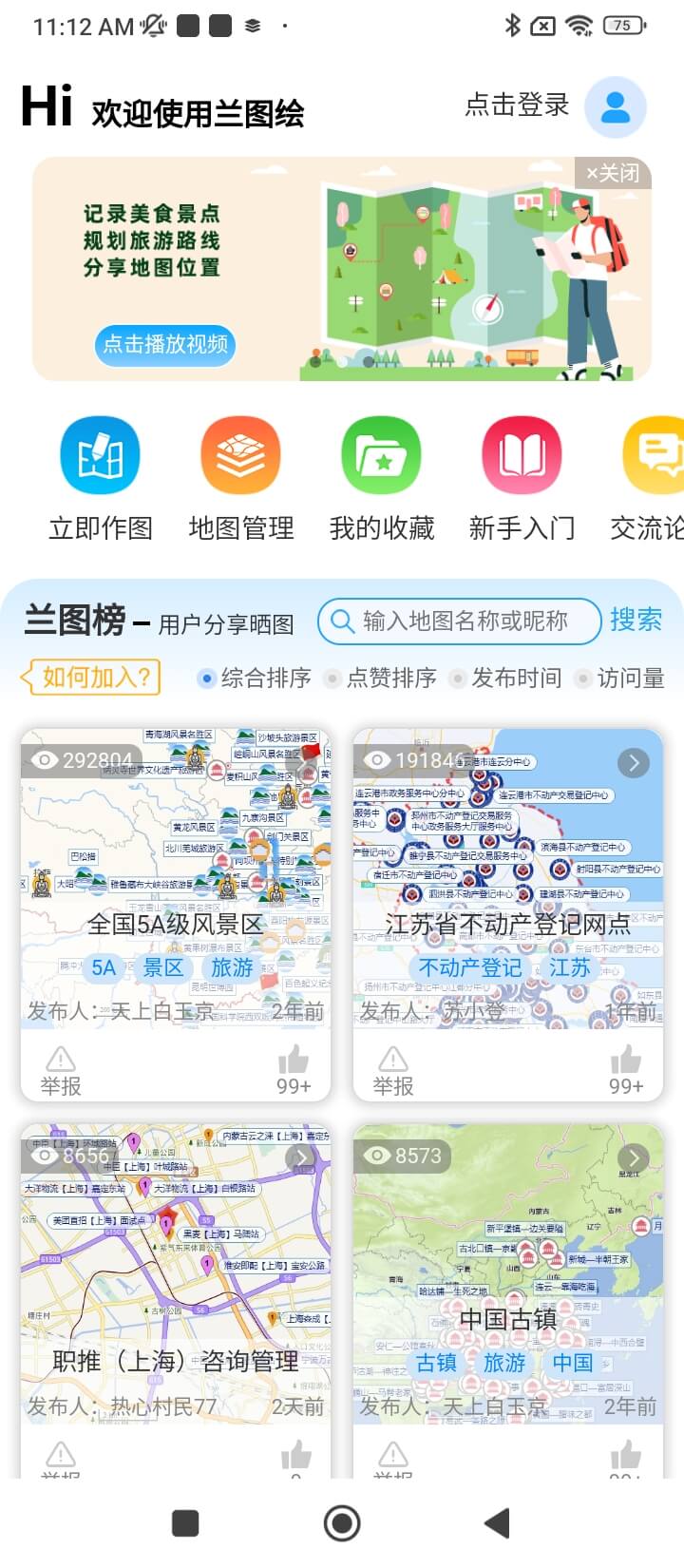Select 综合排序 sorting

(x=255, y=678)
